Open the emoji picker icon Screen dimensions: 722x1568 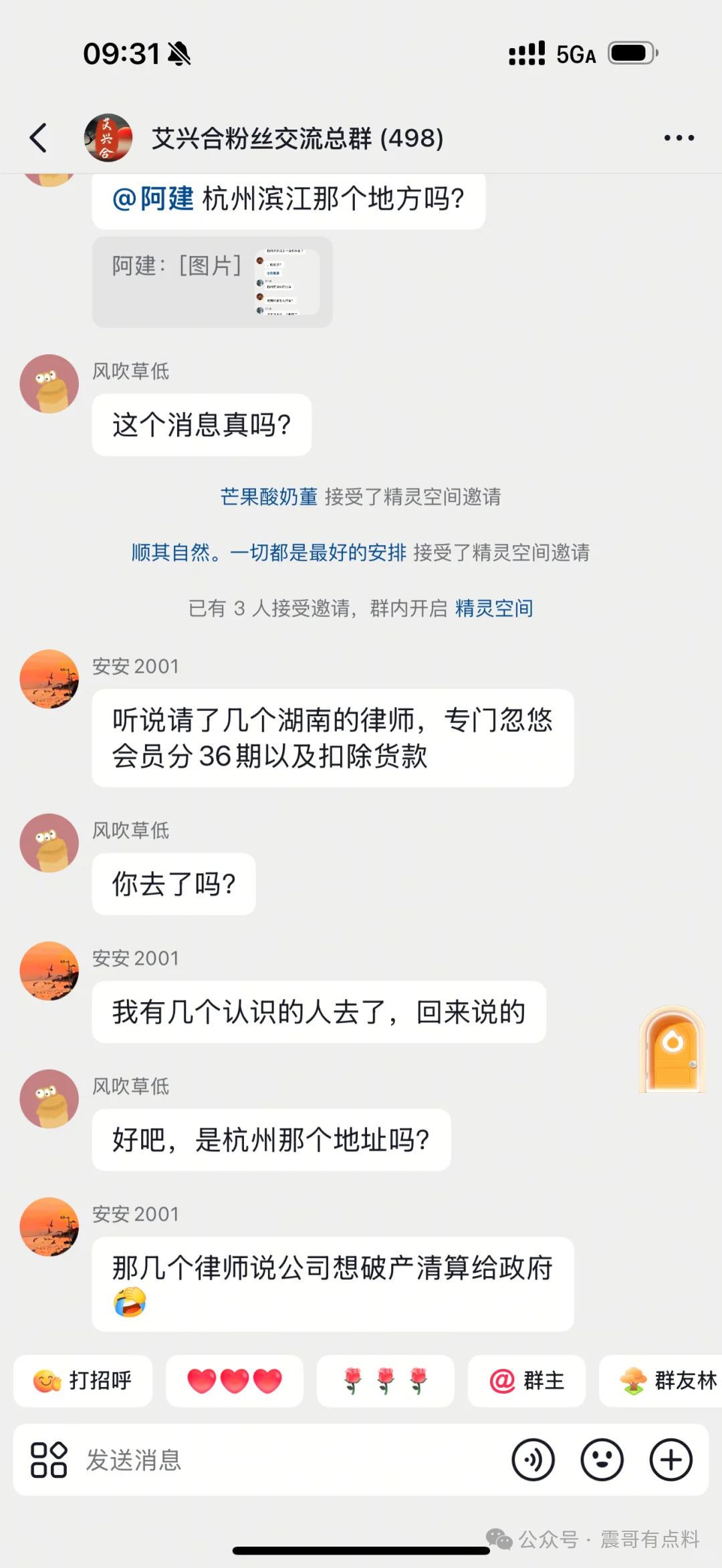coord(603,1460)
